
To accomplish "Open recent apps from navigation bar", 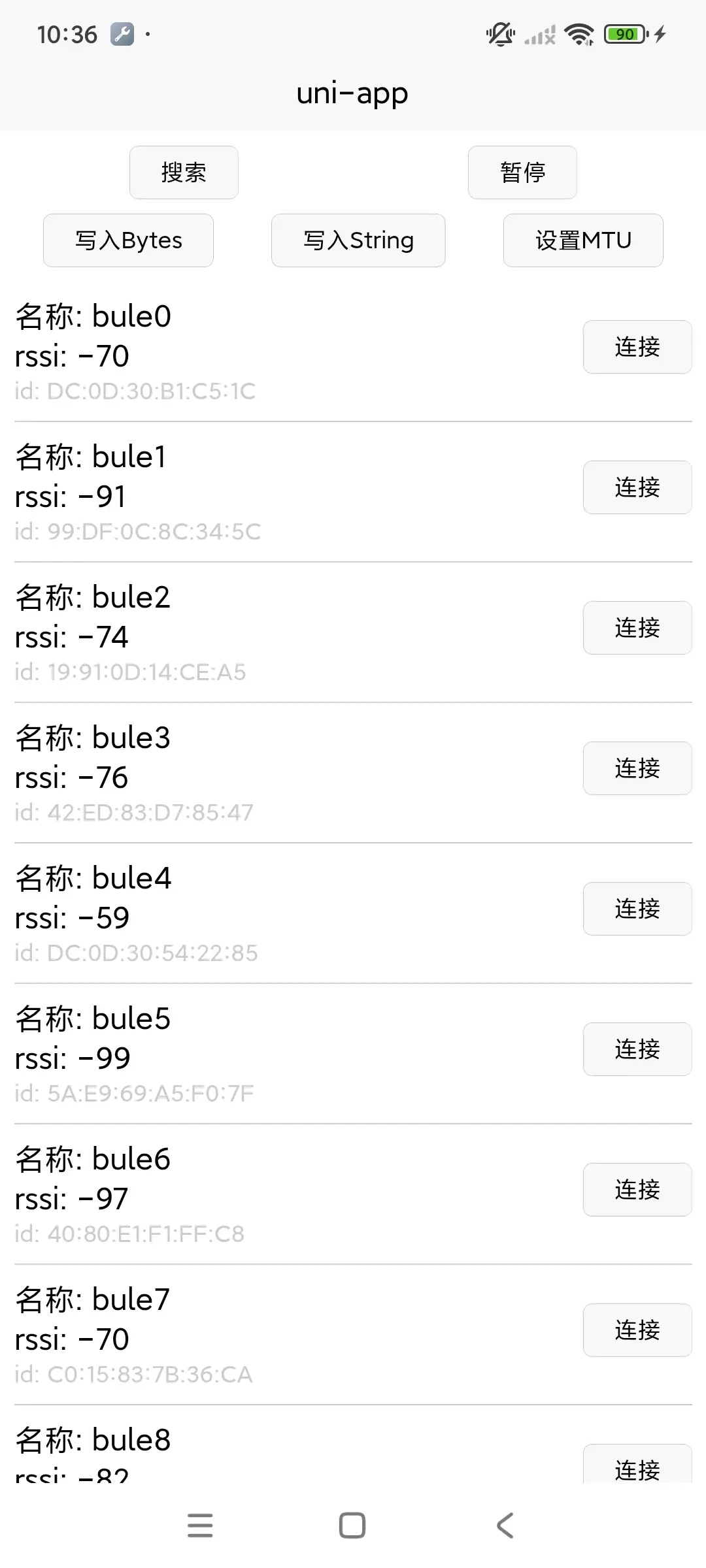I will coord(200,1526).
